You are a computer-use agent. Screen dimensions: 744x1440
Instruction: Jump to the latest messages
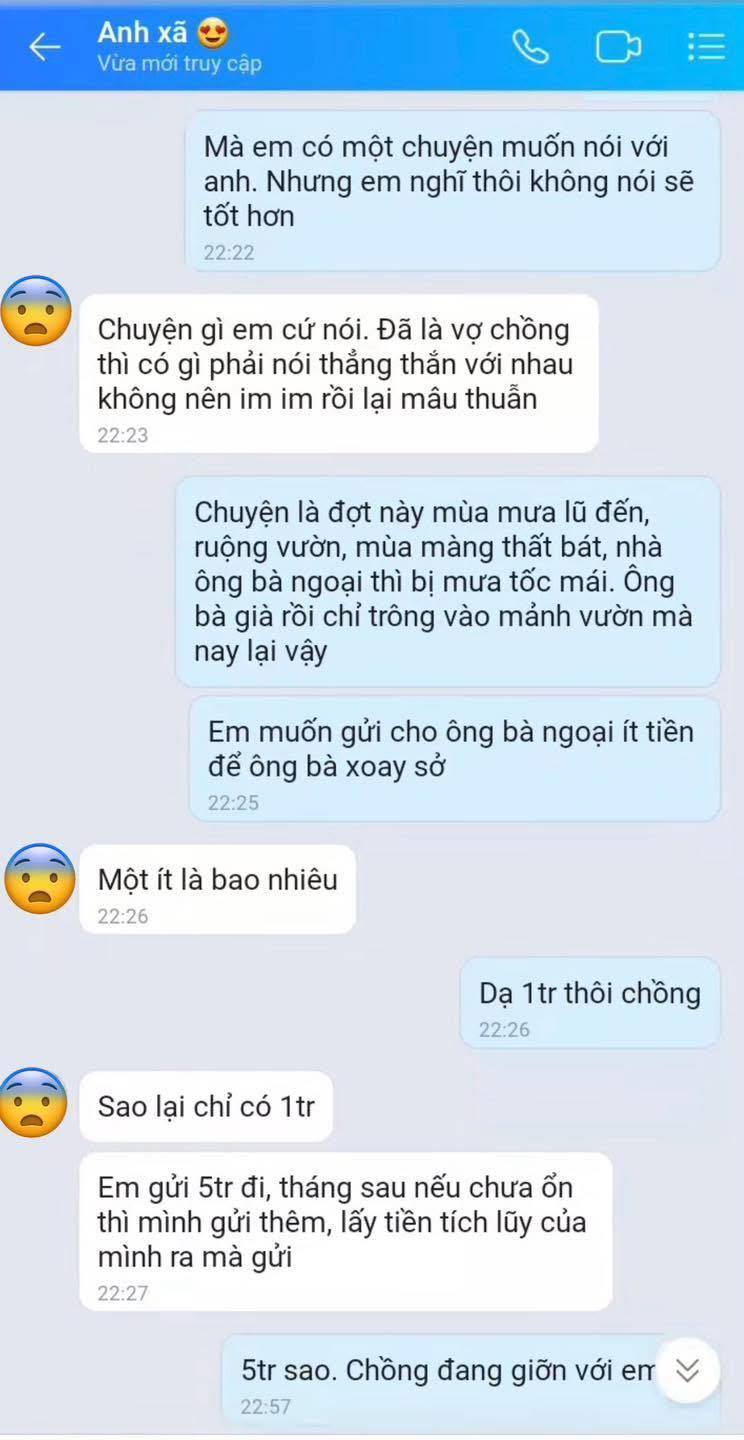(x=688, y=1371)
